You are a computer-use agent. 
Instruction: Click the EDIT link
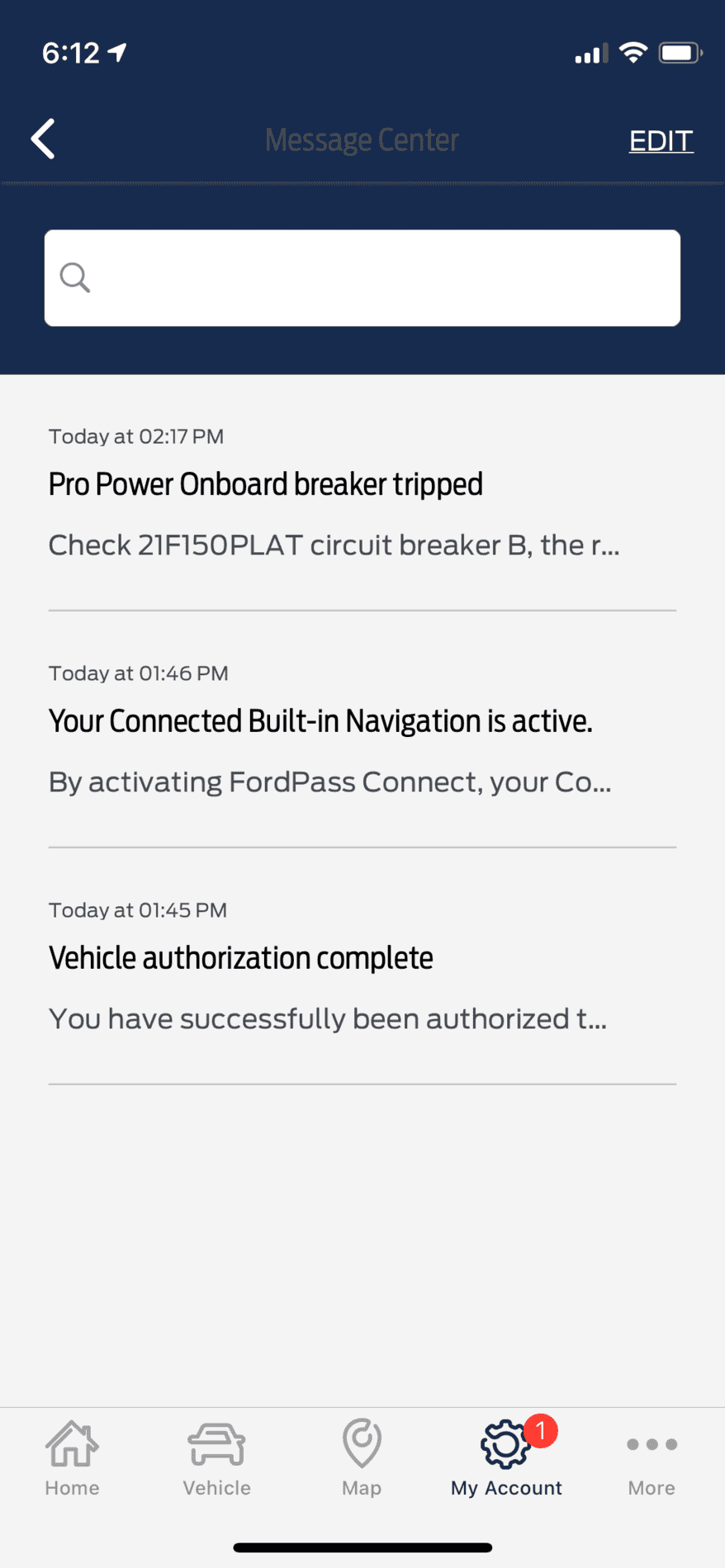[661, 140]
